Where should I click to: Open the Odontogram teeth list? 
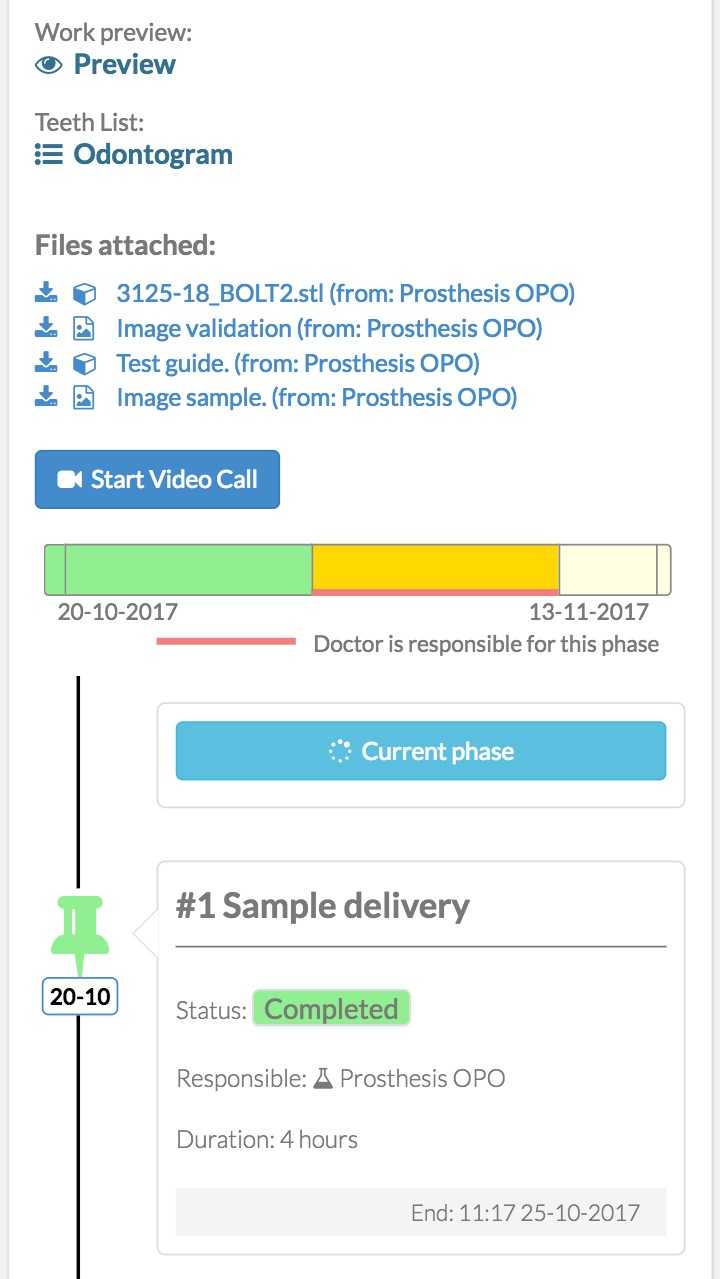133,155
